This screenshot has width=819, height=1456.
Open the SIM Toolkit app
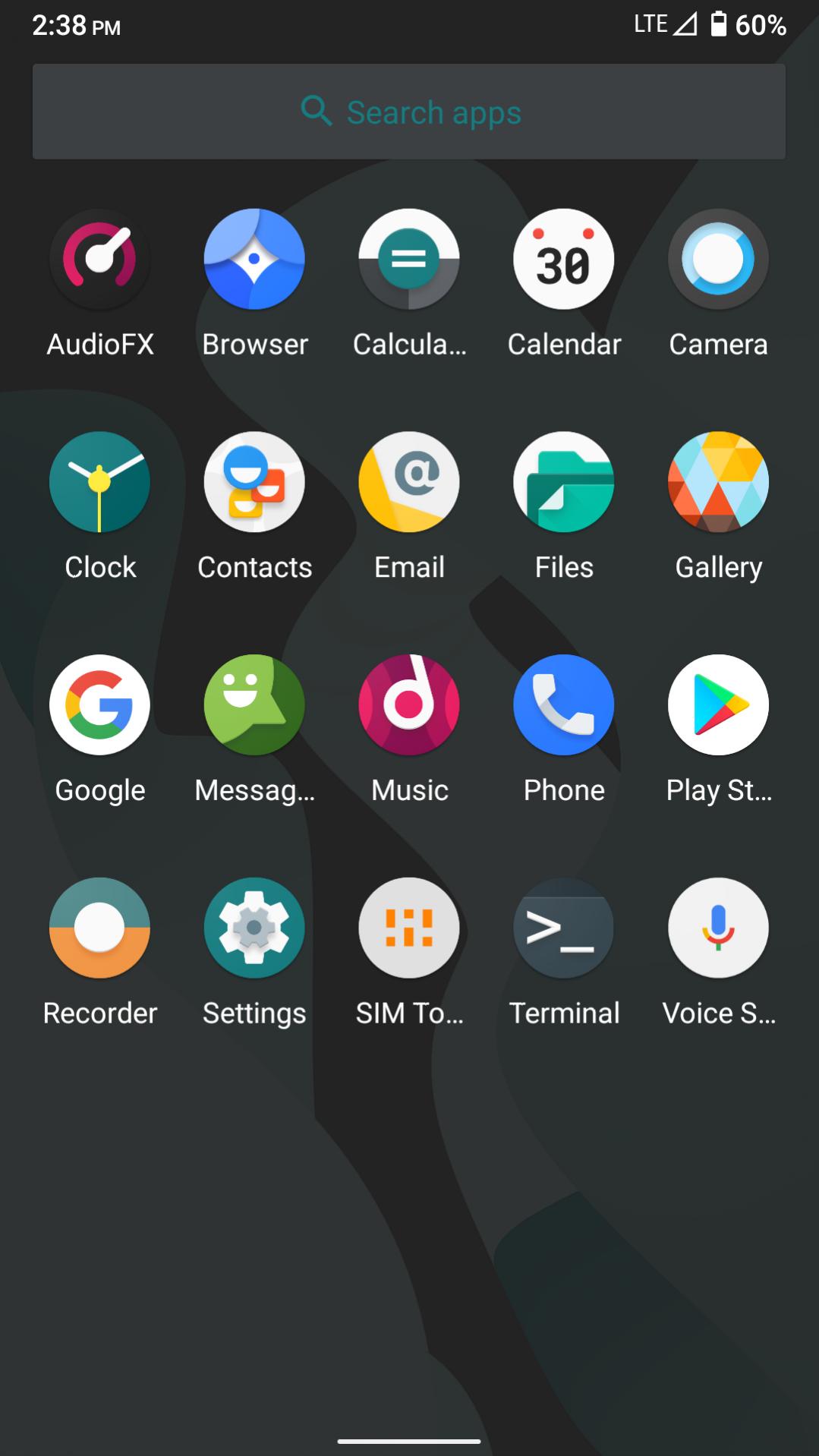pos(409,928)
